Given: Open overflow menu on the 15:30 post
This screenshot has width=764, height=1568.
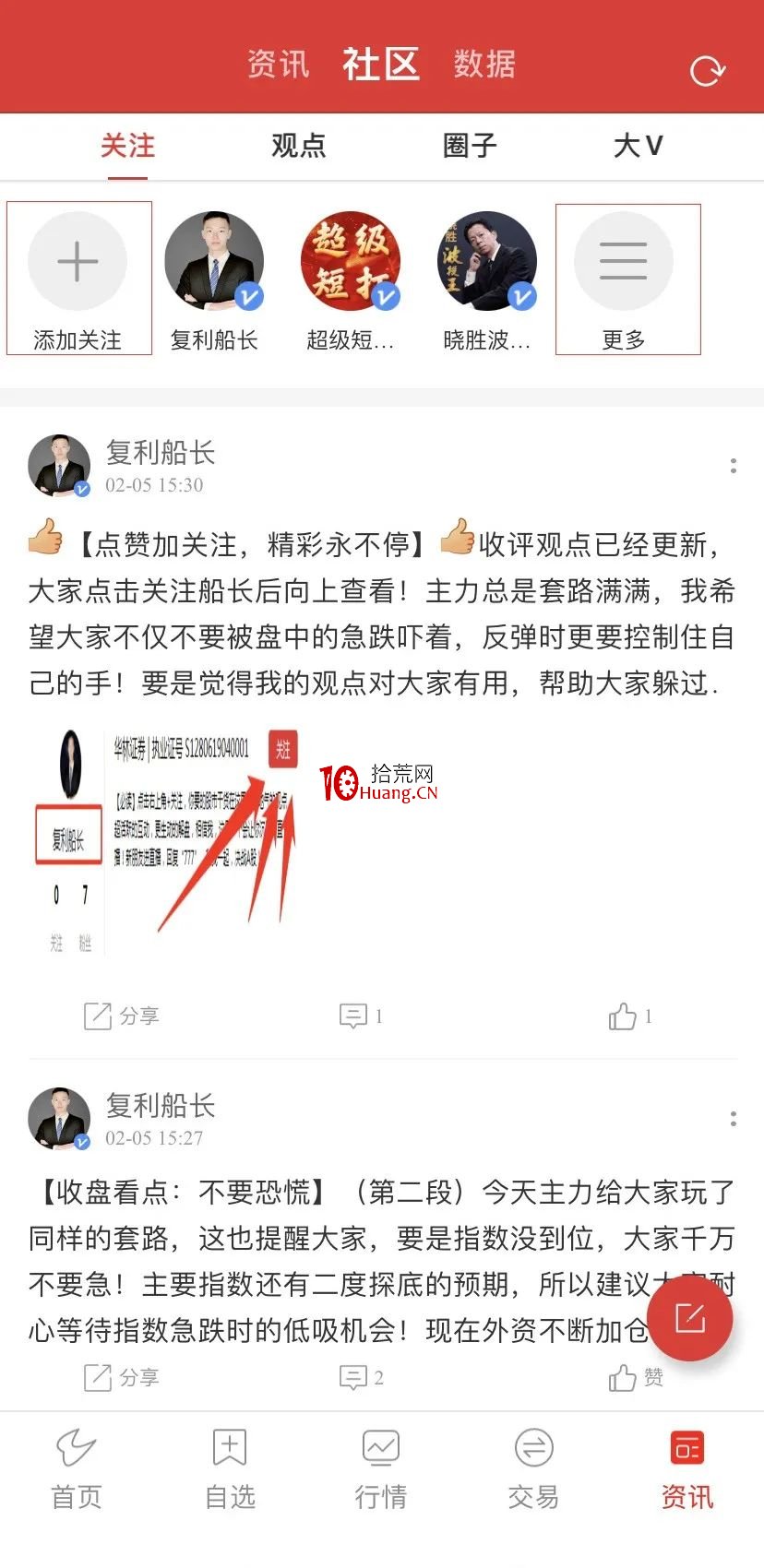Looking at the screenshot, I should coord(733,466).
